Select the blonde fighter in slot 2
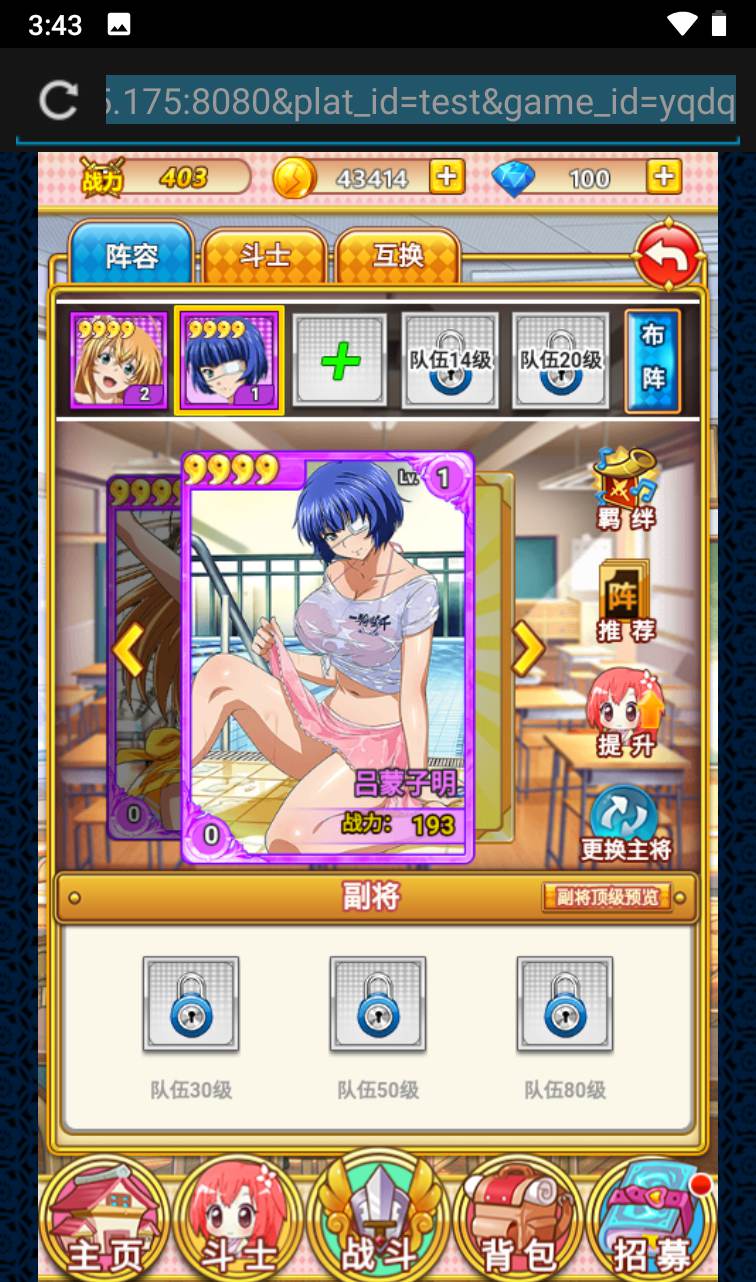The image size is (756, 1282). pyautogui.click(x=119, y=360)
